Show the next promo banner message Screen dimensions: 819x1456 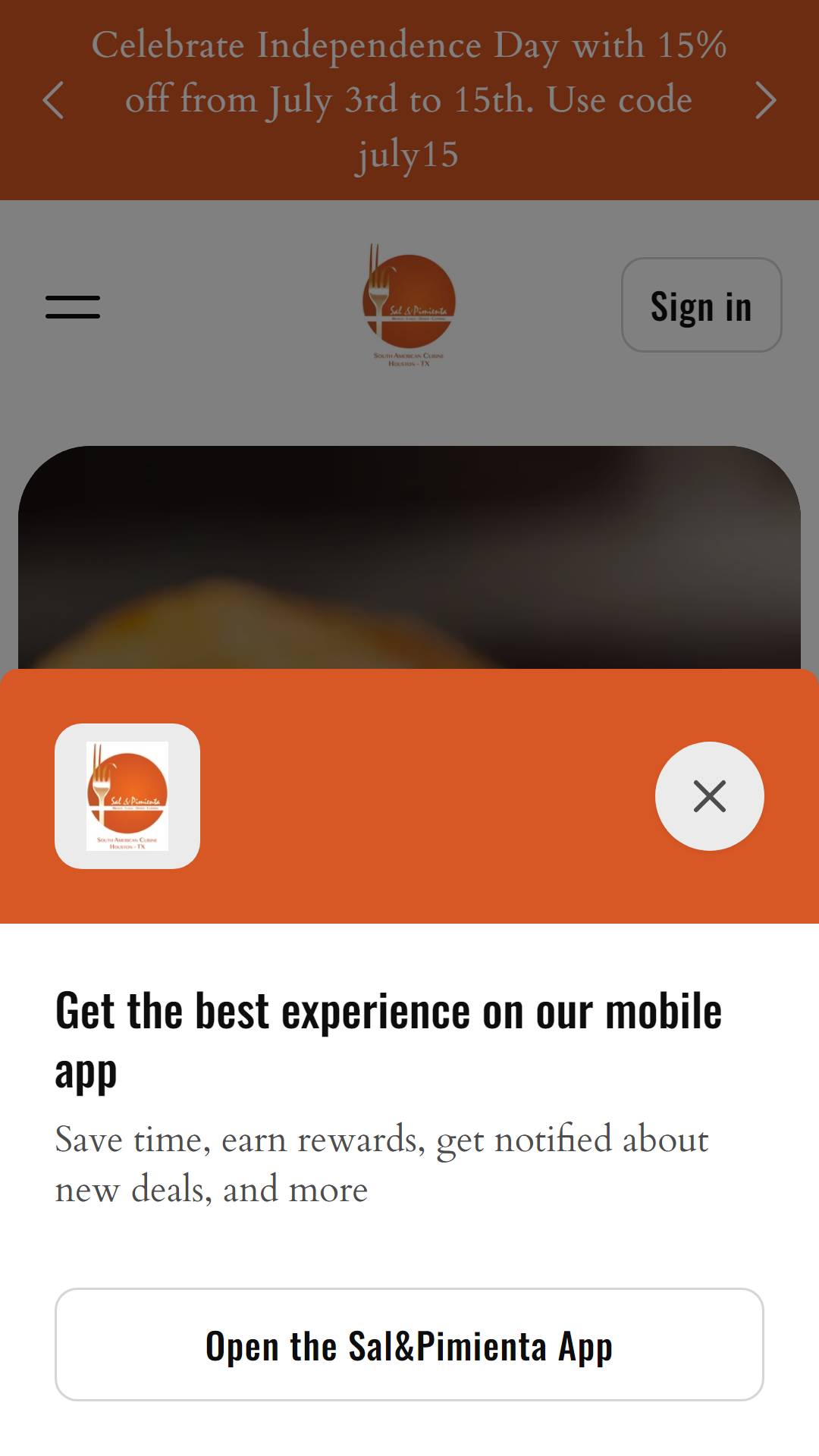pos(766,100)
